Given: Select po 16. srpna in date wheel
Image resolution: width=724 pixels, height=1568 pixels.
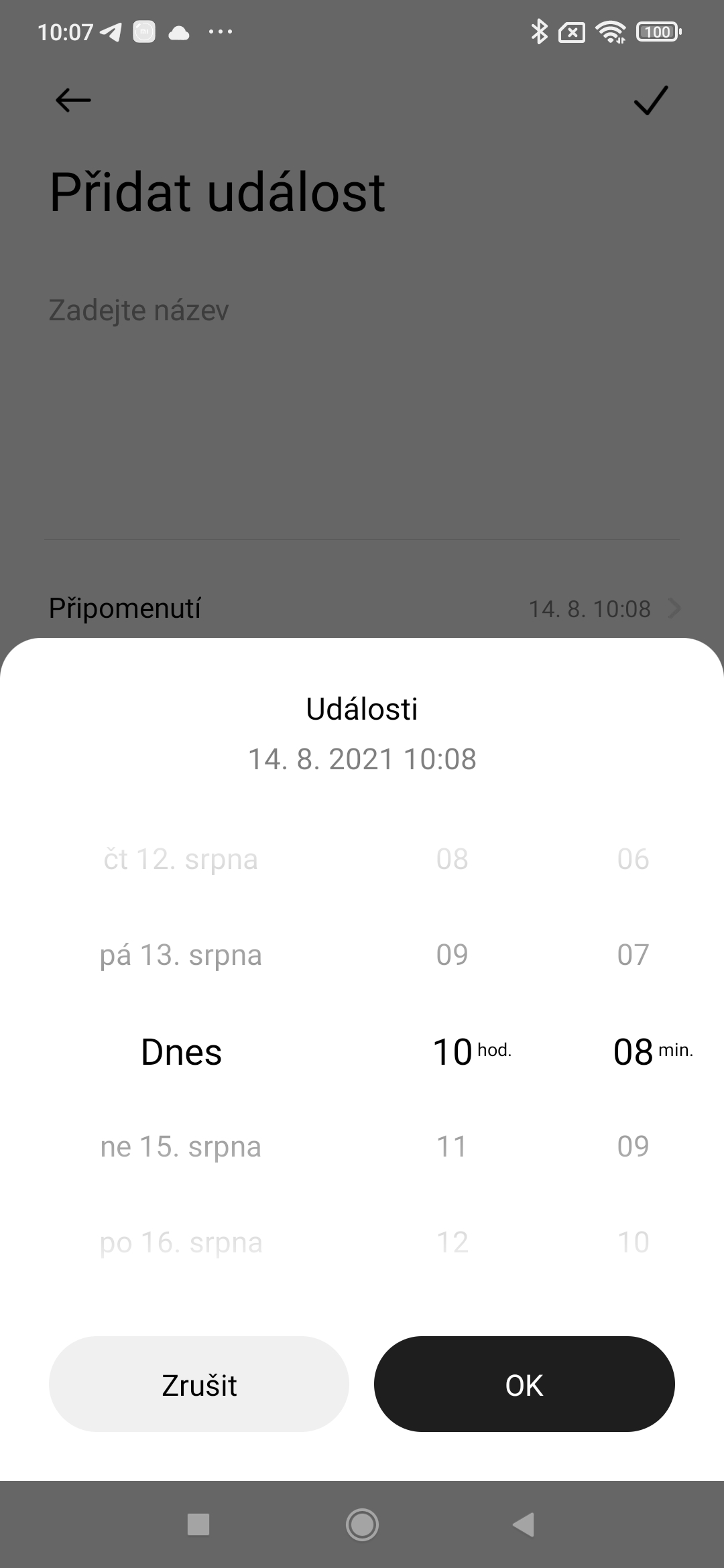Looking at the screenshot, I should [181, 1242].
